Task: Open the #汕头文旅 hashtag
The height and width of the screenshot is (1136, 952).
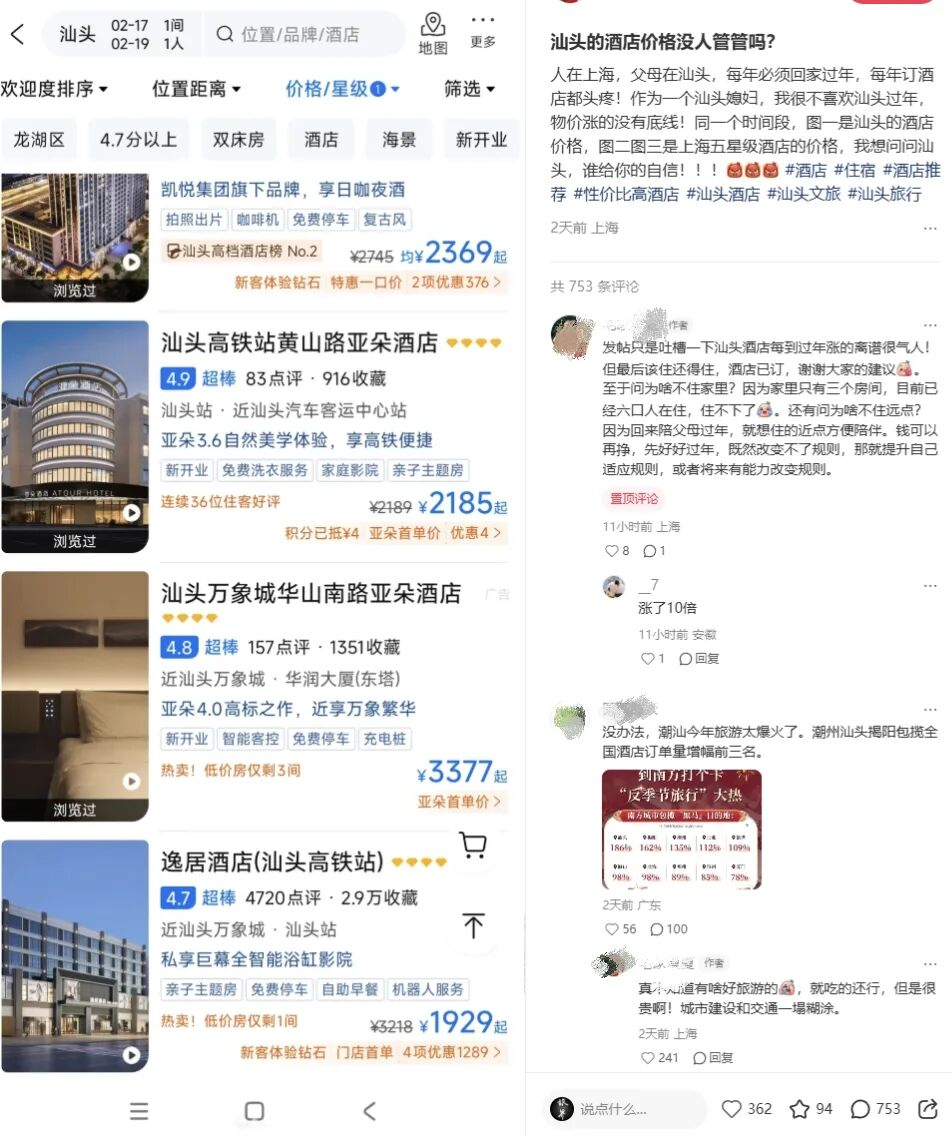Action: pos(804,194)
